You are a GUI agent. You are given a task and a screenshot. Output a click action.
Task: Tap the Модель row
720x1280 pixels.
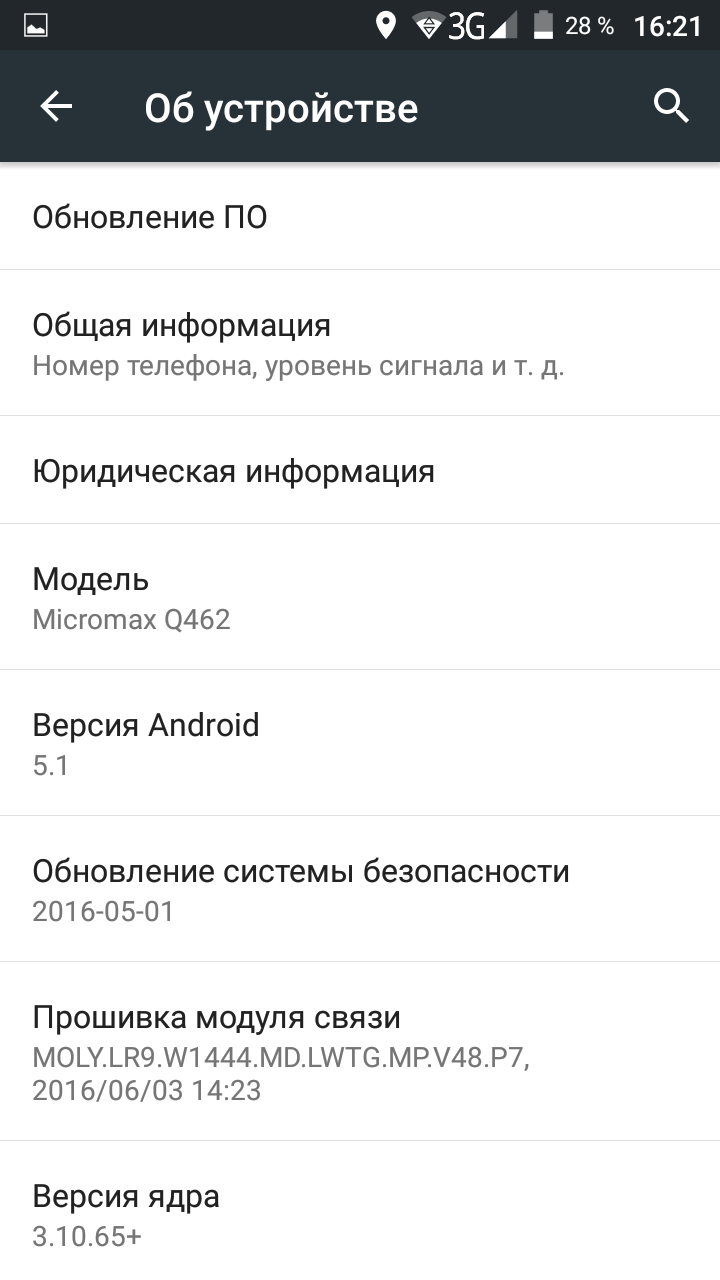click(360, 597)
